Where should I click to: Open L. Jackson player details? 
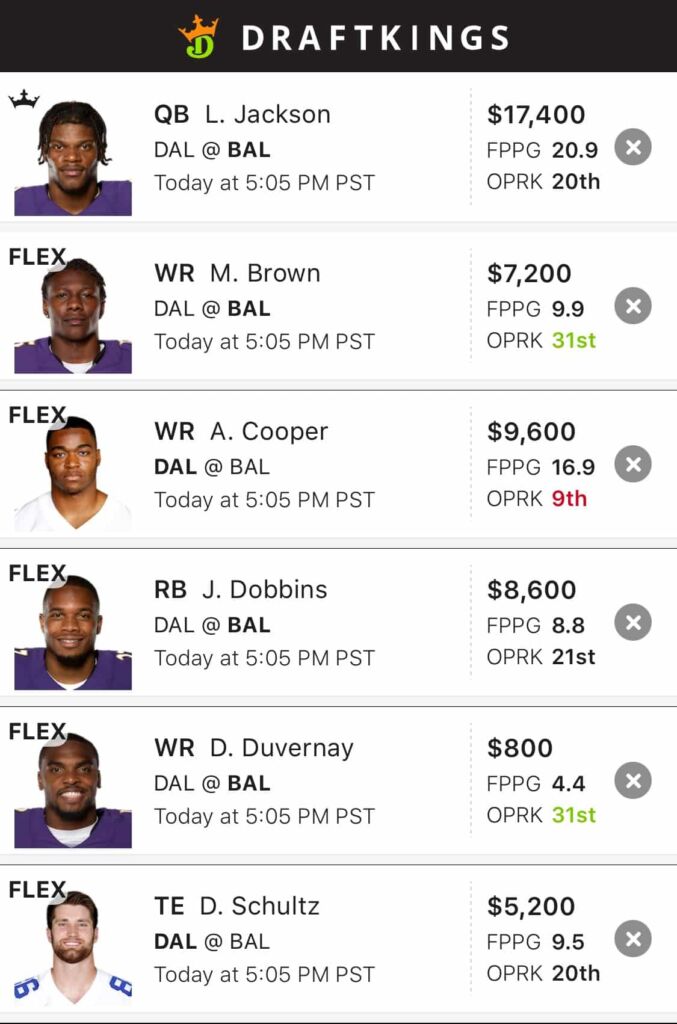267,115
